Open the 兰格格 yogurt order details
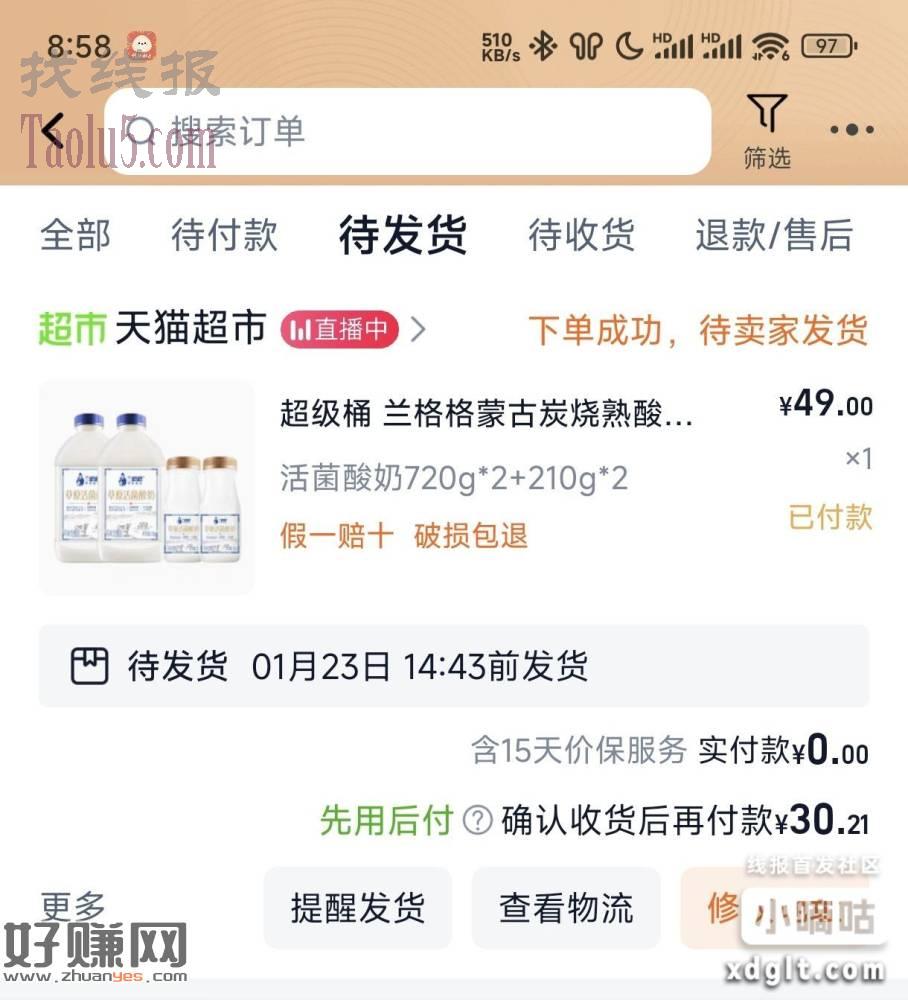Image resolution: width=908 pixels, height=1000 pixels. pyautogui.click(x=485, y=414)
